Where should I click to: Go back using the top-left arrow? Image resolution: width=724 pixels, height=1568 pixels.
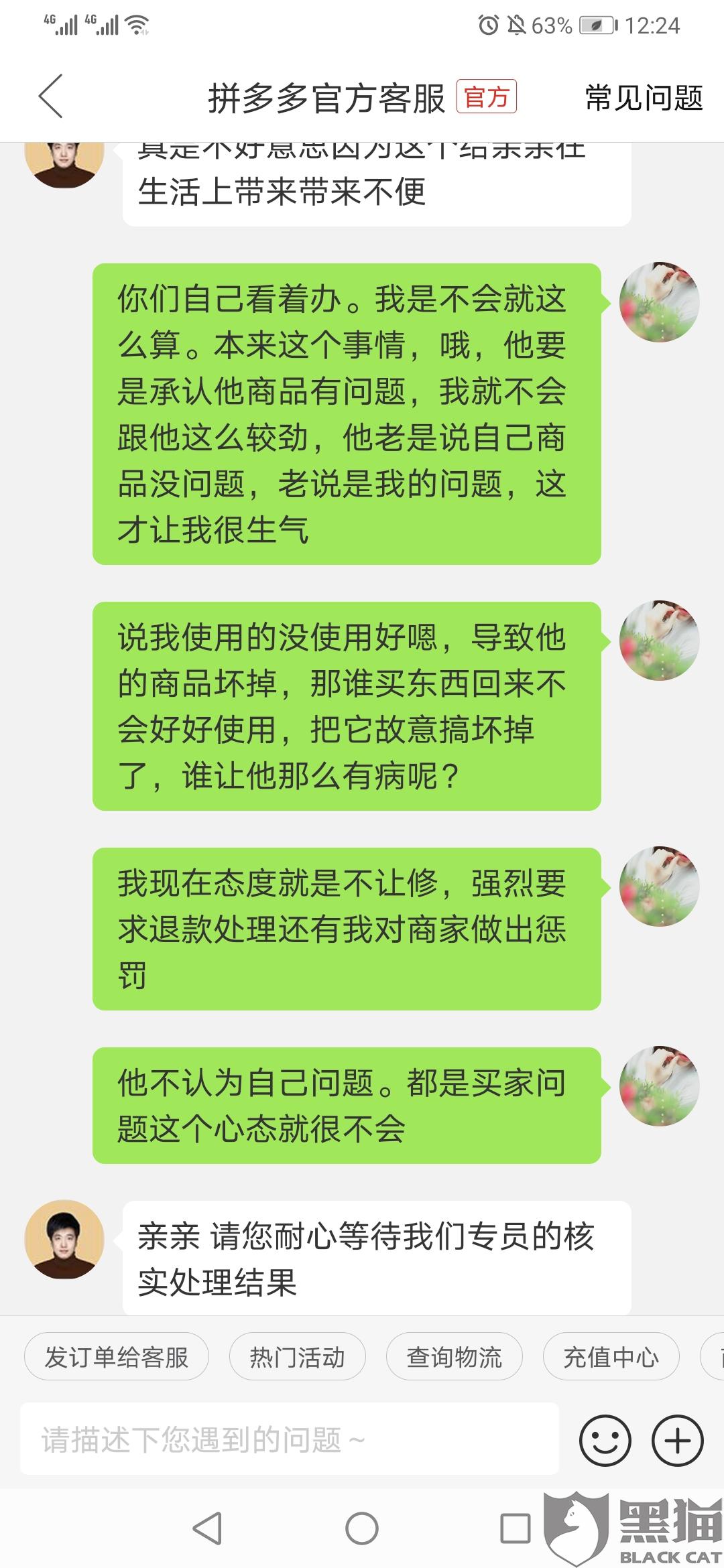[51, 96]
